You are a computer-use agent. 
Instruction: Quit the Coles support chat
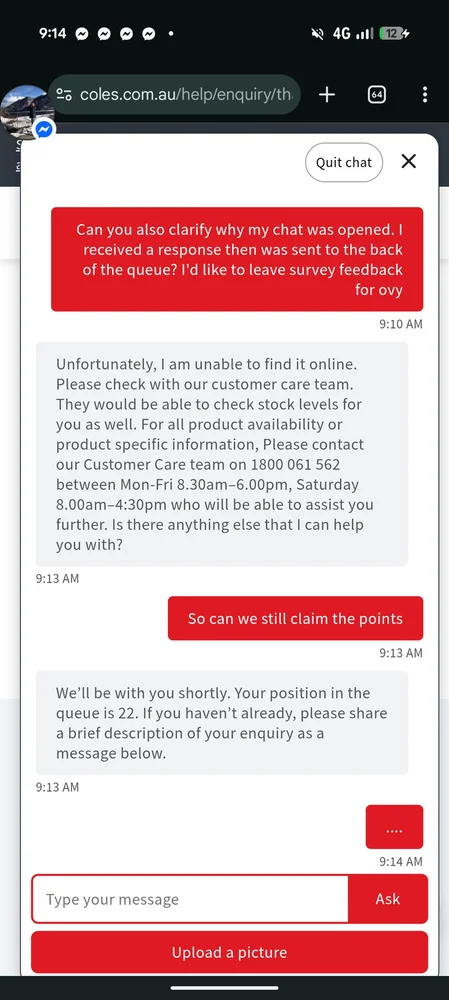344,163
